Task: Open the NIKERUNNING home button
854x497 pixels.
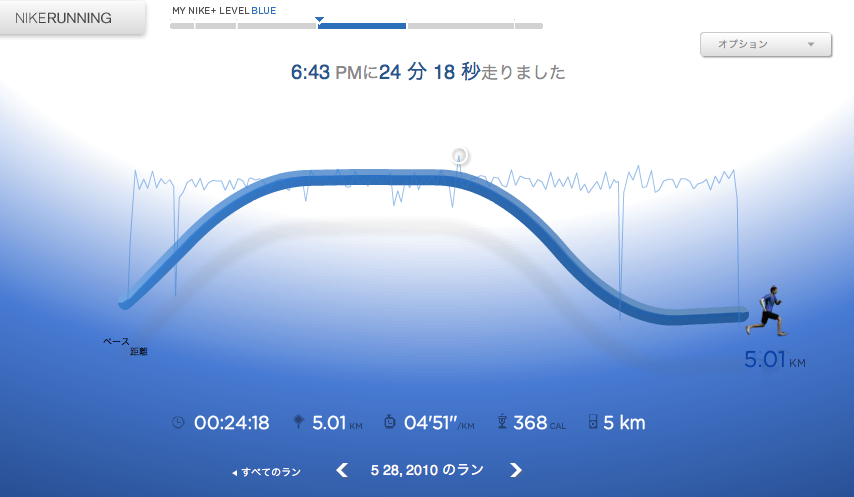Action: 70,18
